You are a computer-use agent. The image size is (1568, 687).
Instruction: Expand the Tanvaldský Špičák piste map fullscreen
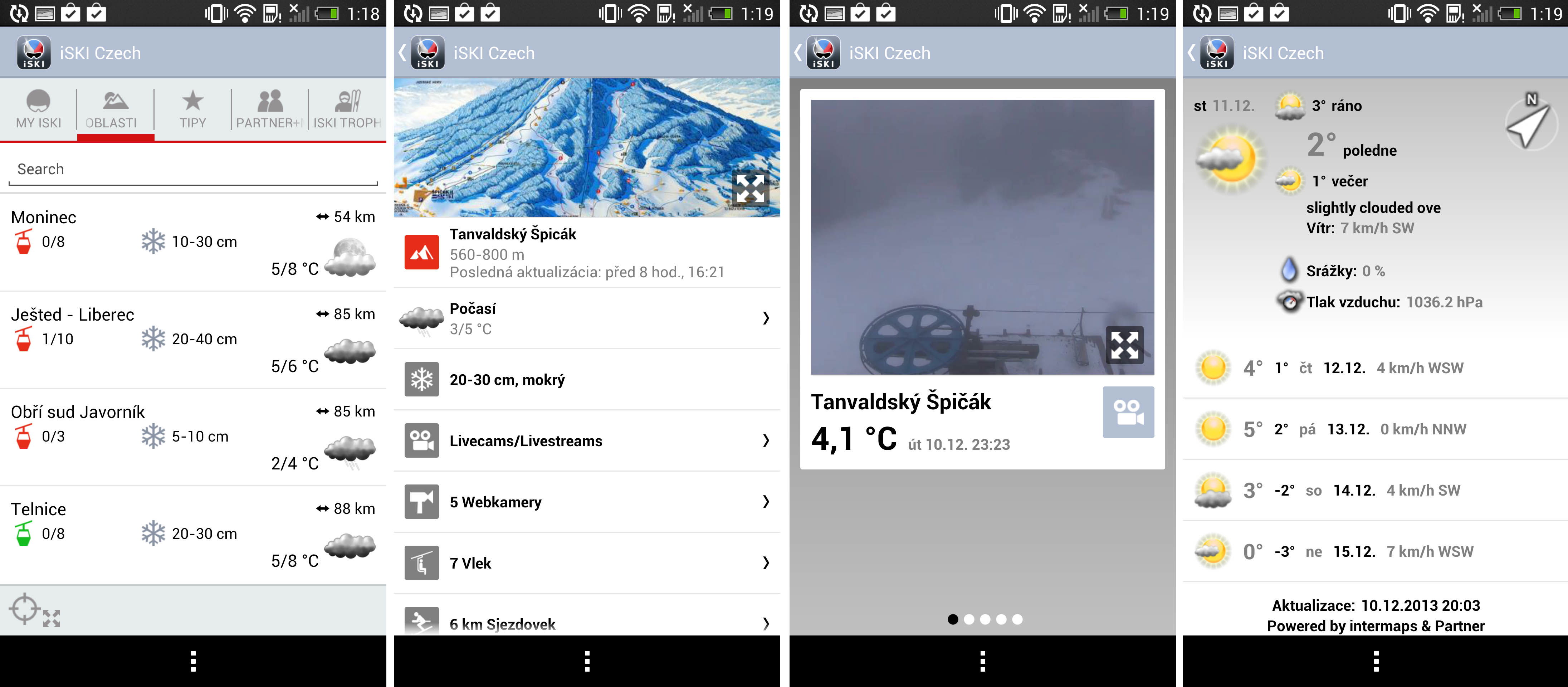750,188
